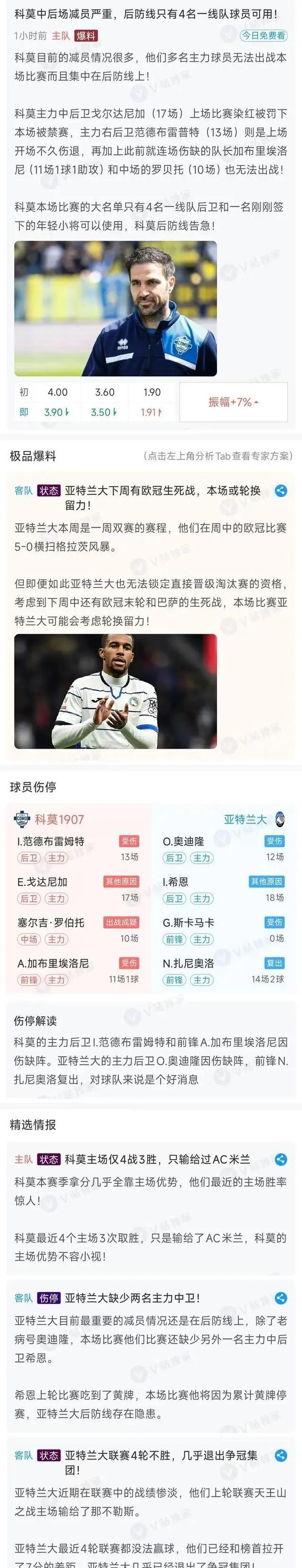Share the 亚特兰大大下周有欧冠生死战 news item
The width and height of the screenshot is (302, 1568).
(x=281, y=490)
